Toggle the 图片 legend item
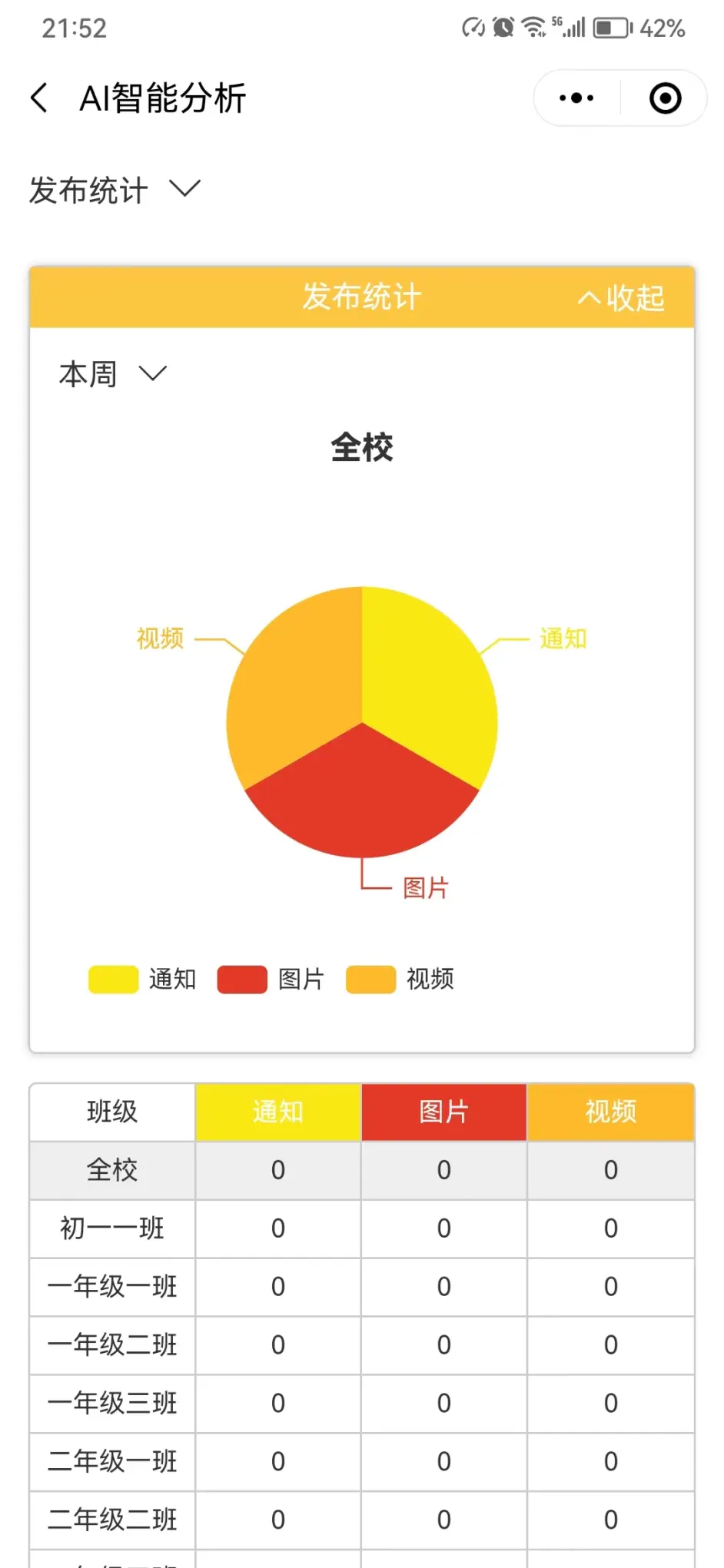The image size is (724, 1568). coord(271,980)
